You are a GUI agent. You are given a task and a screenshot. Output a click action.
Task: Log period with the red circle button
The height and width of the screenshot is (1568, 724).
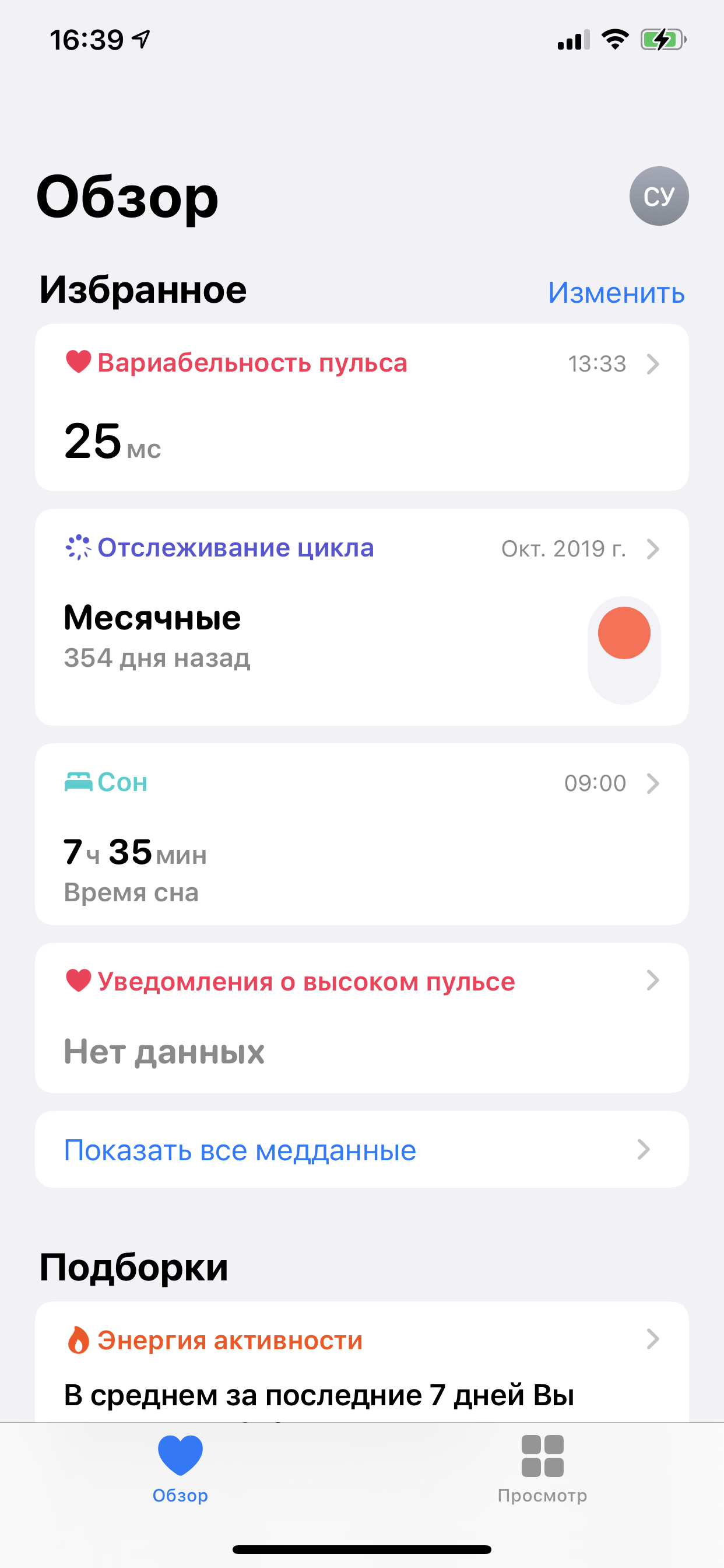pyautogui.click(x=624, y=633)
